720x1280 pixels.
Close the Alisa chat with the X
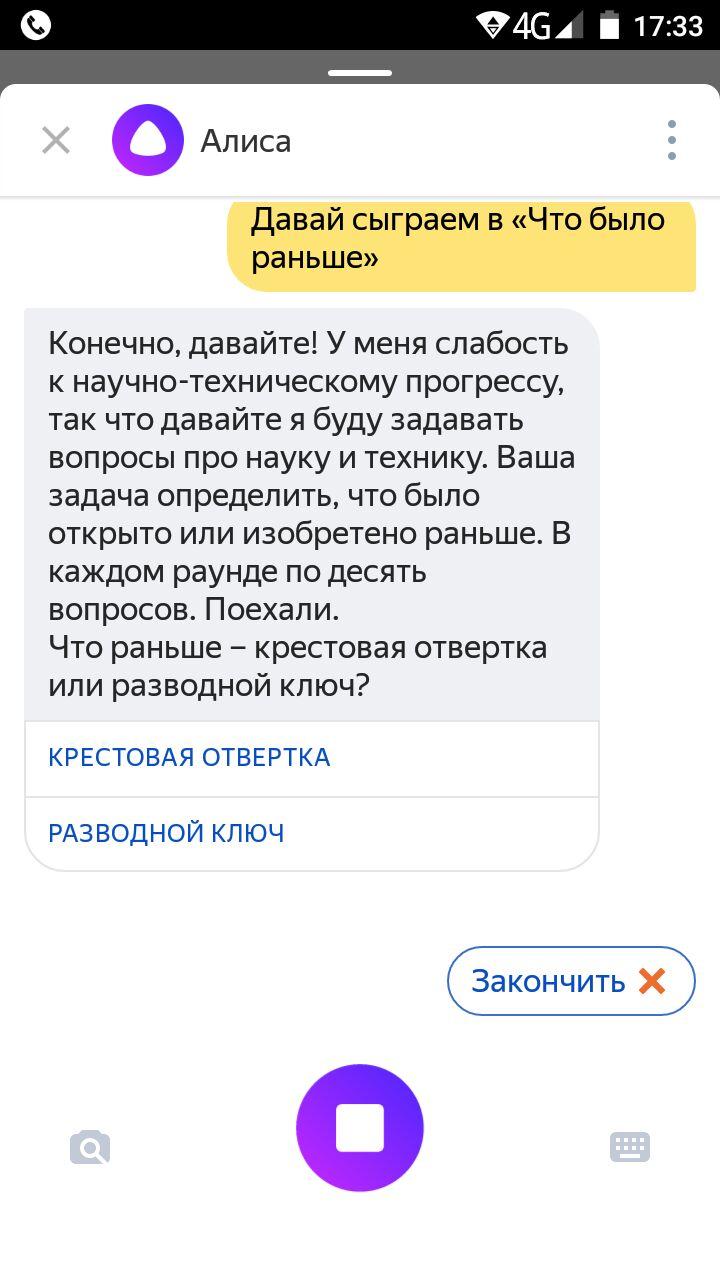coord(55,139)
